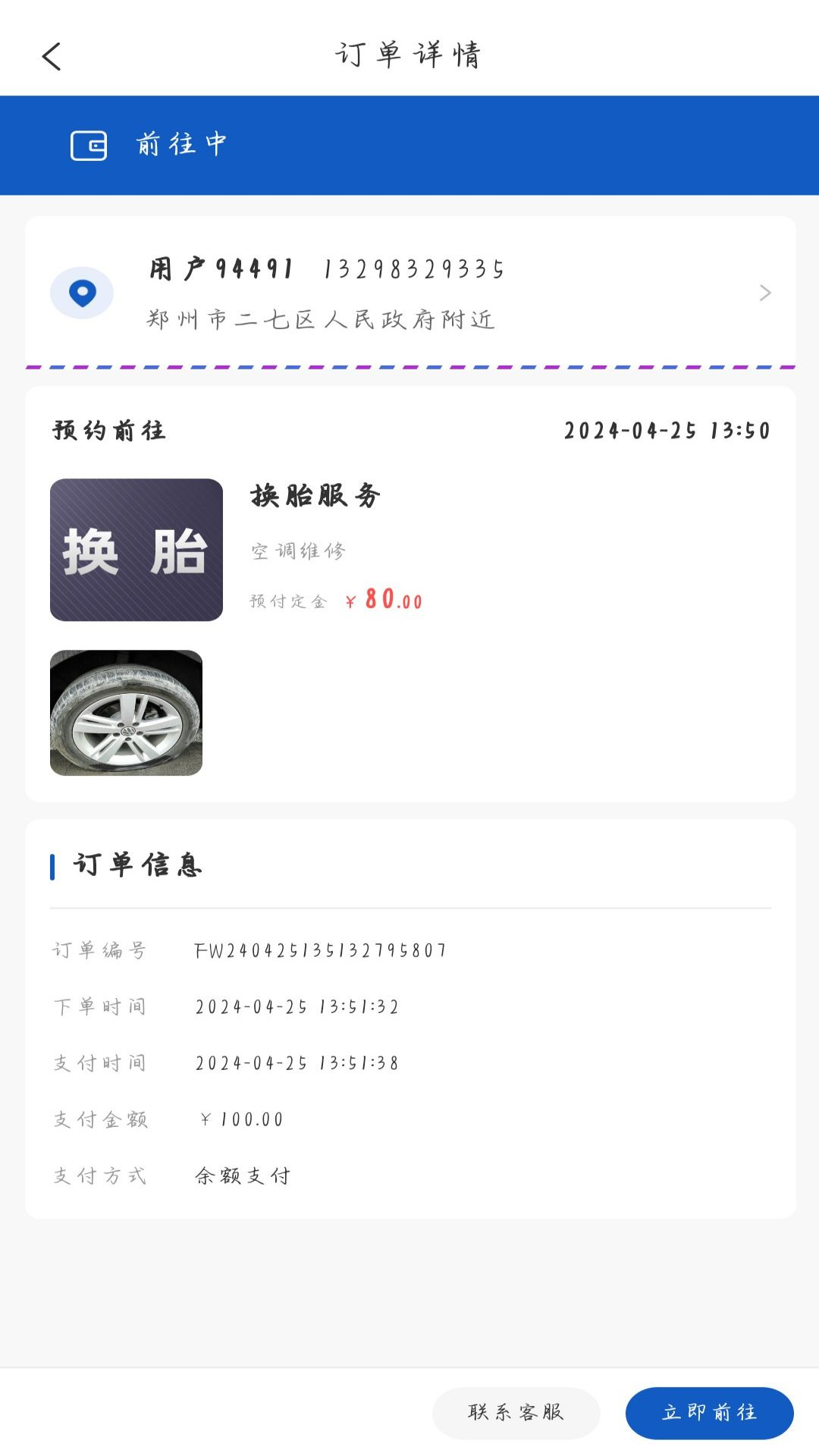Tap the 立即前往 button
Image resolution: width=819 pixels, height=1456 pixels.
click(709, 1412)
